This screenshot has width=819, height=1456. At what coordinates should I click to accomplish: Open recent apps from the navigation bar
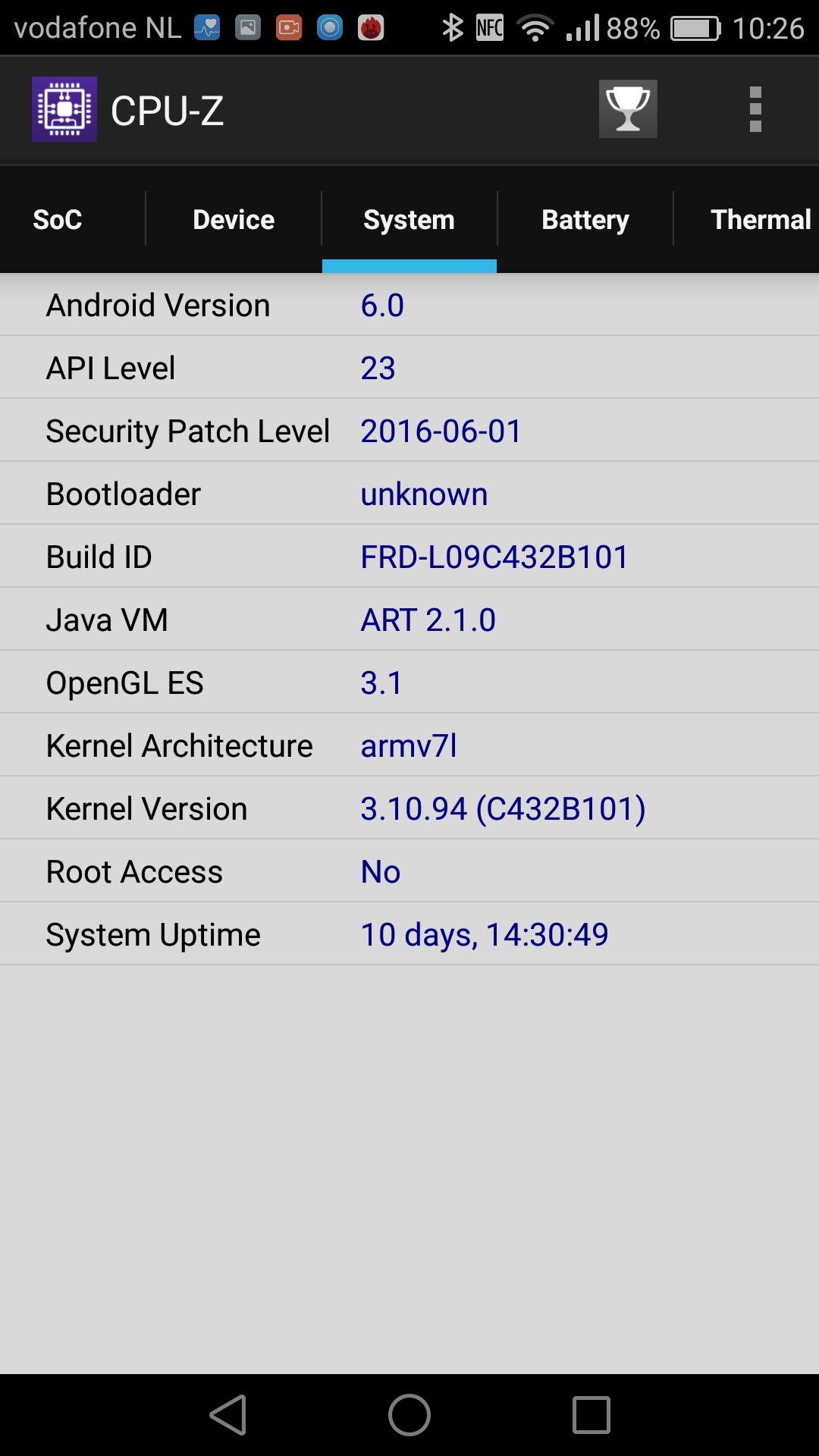click(x=591, y=1415)
